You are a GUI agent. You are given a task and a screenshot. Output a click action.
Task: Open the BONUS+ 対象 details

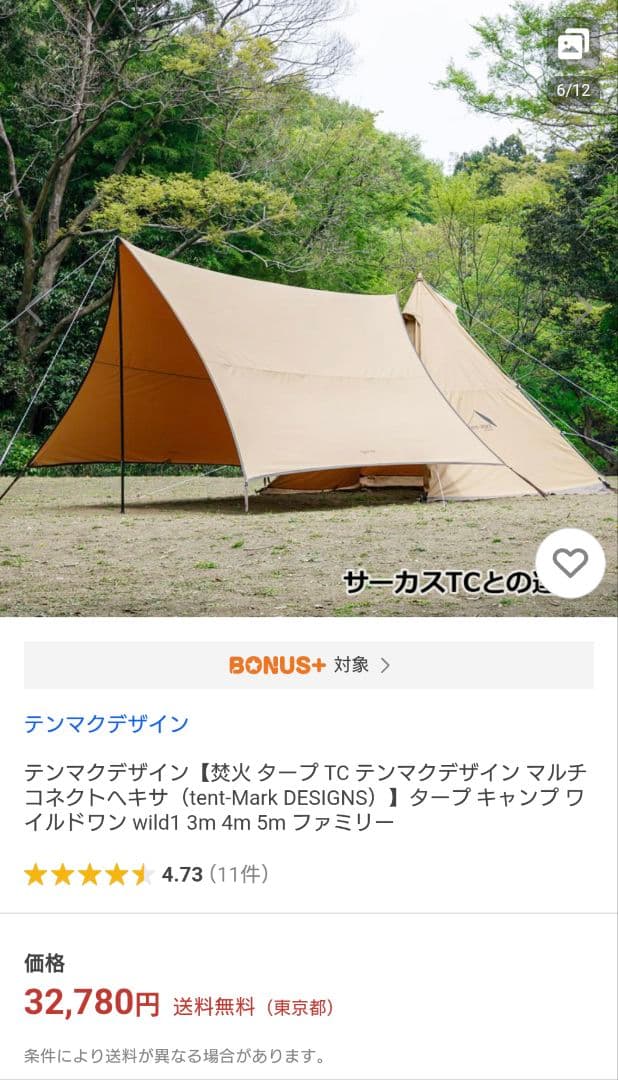(x=309, y=665)
